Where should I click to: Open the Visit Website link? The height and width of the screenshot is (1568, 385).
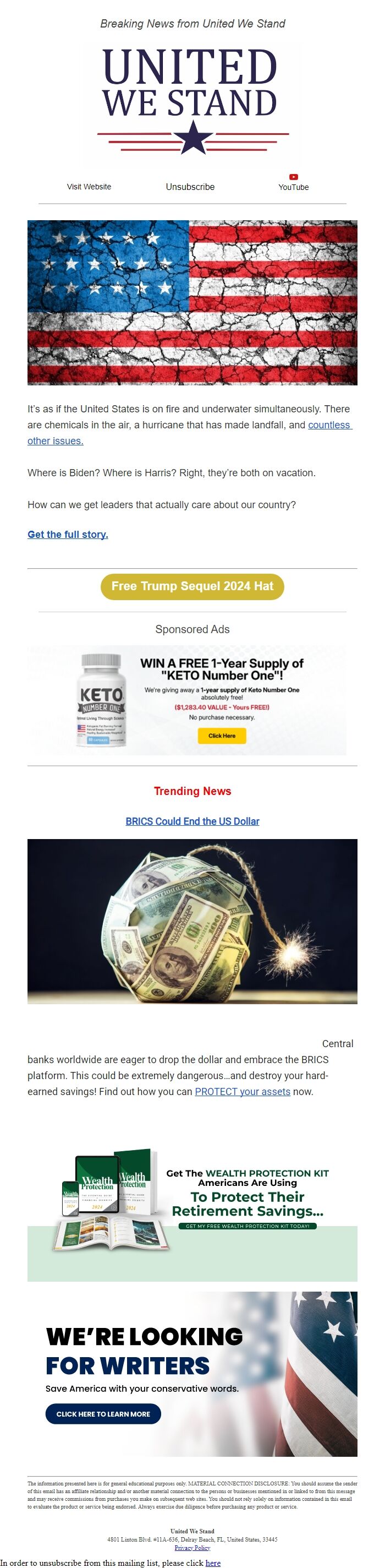tap(89, 187)
